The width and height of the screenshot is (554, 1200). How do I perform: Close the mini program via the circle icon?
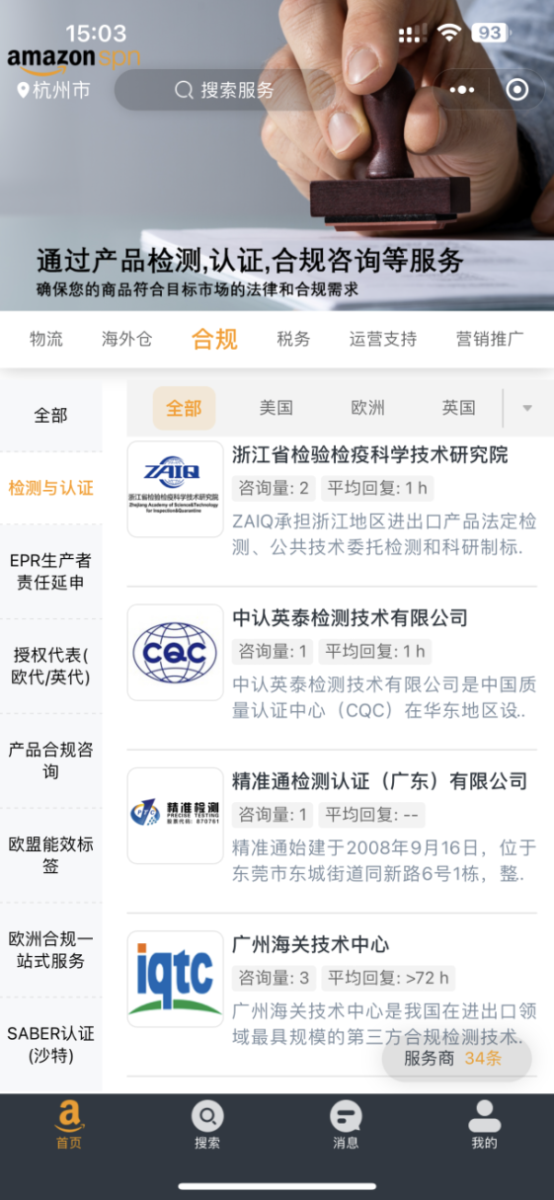click(x=517, y=90)
